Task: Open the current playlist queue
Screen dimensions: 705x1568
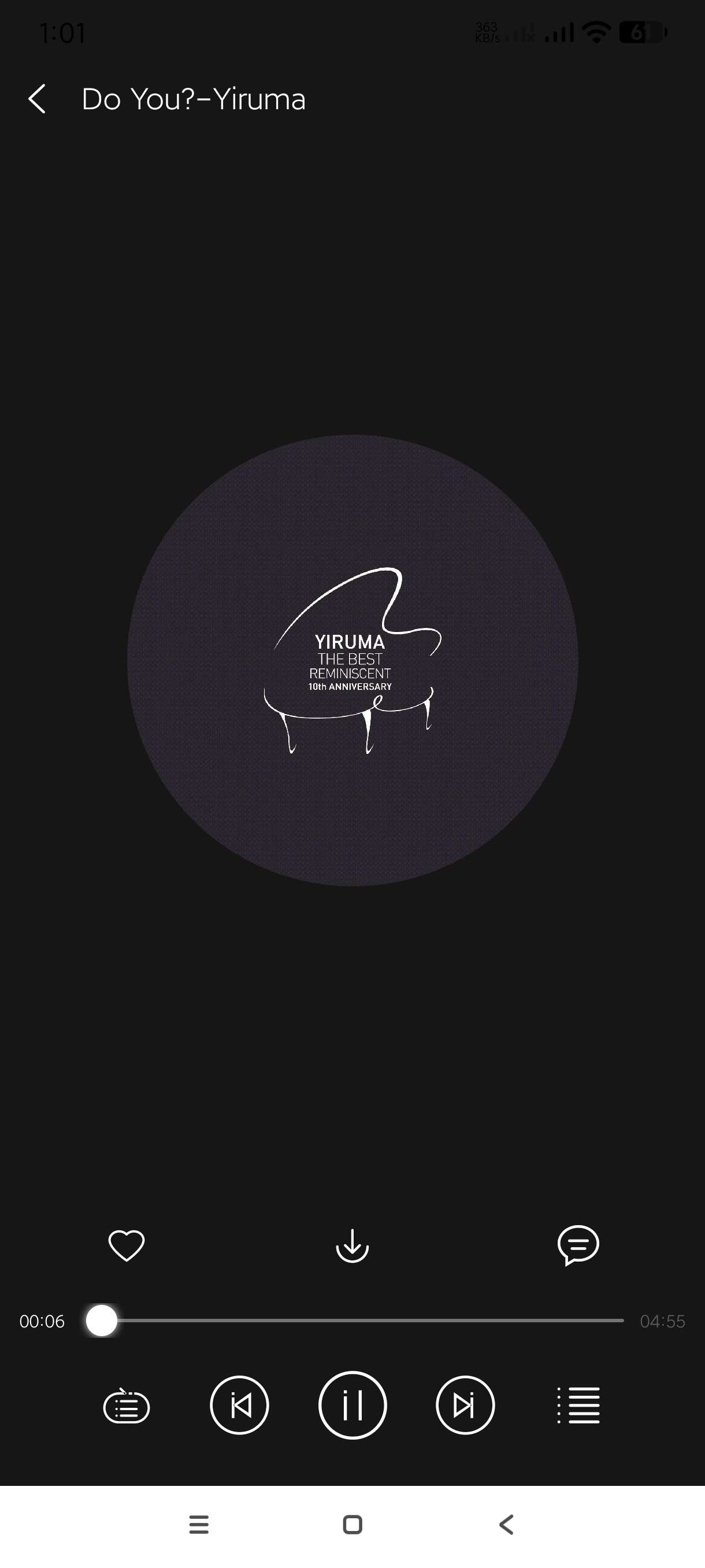Action: pos(578,1406)
